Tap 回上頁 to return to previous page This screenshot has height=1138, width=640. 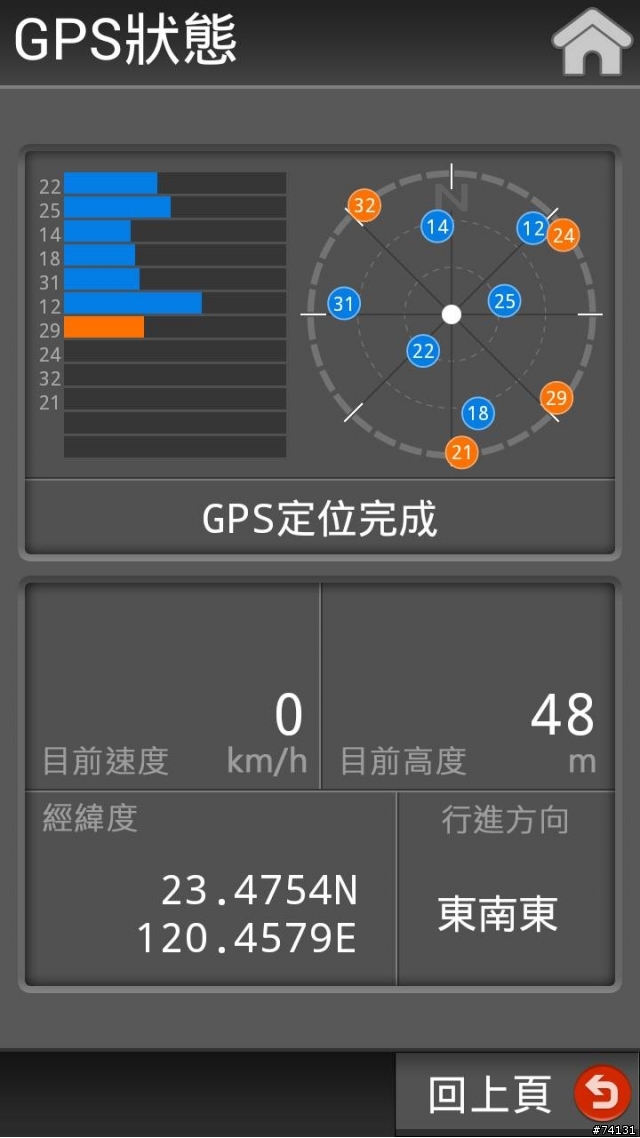point(518,1094)
